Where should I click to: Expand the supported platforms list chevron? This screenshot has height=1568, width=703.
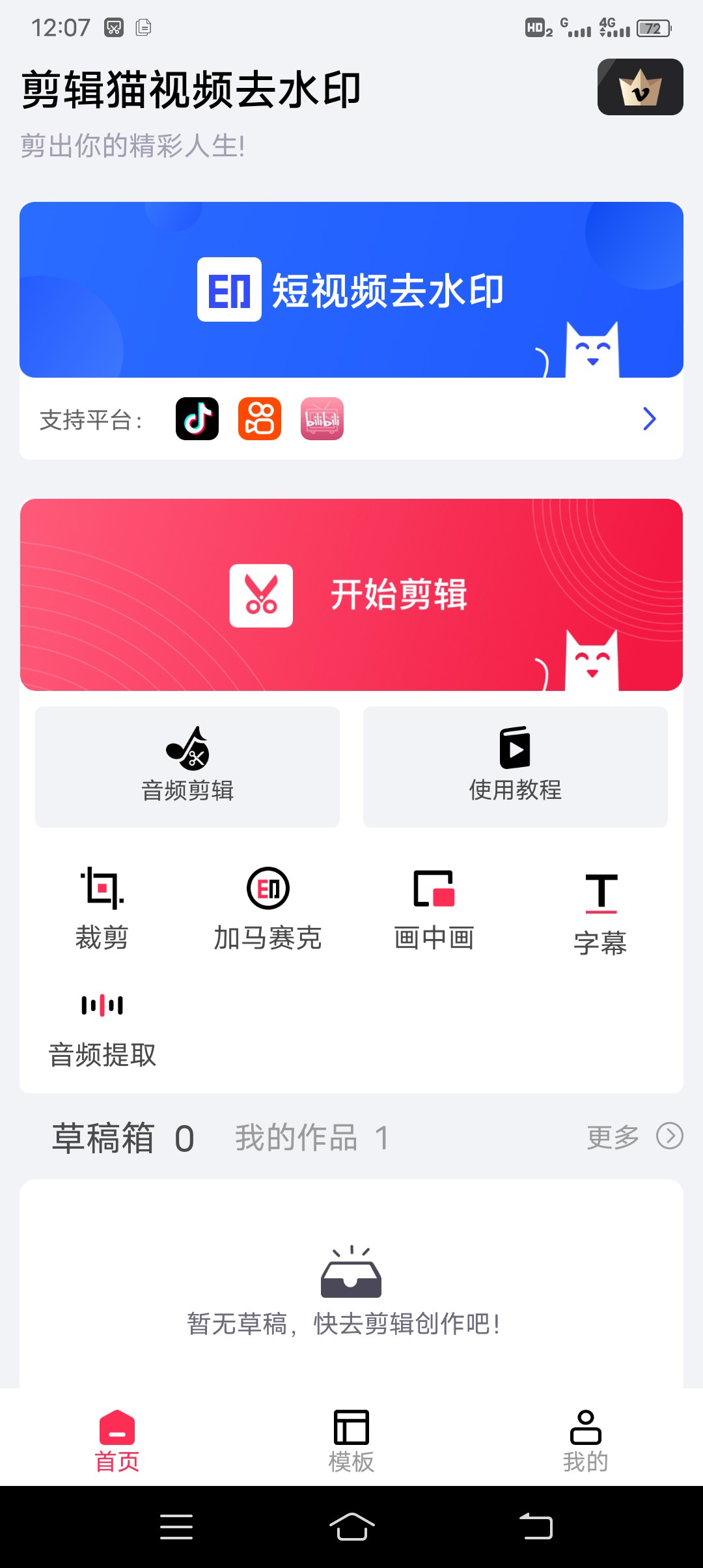coord(648,419)
